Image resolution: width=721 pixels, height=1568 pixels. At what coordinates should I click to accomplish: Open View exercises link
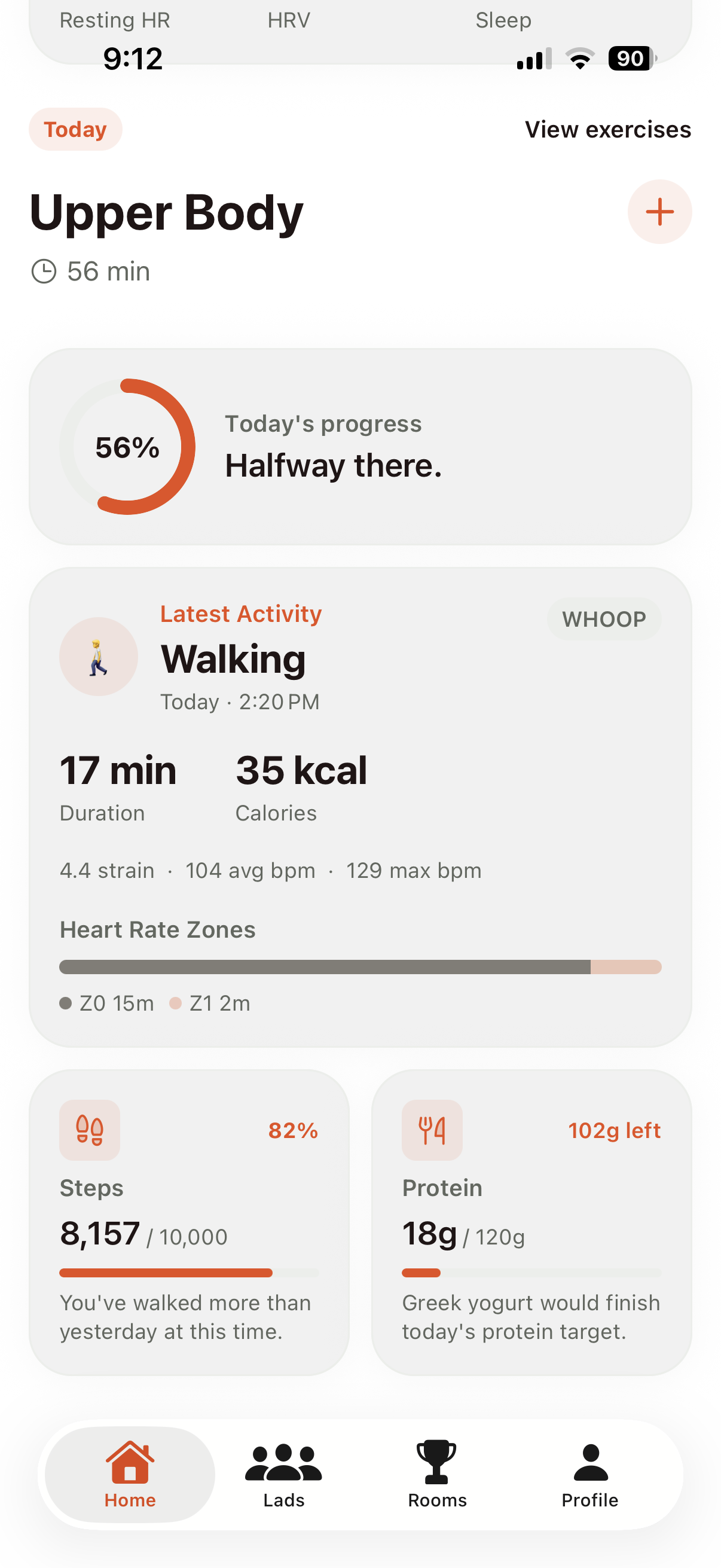pos(607,130)
